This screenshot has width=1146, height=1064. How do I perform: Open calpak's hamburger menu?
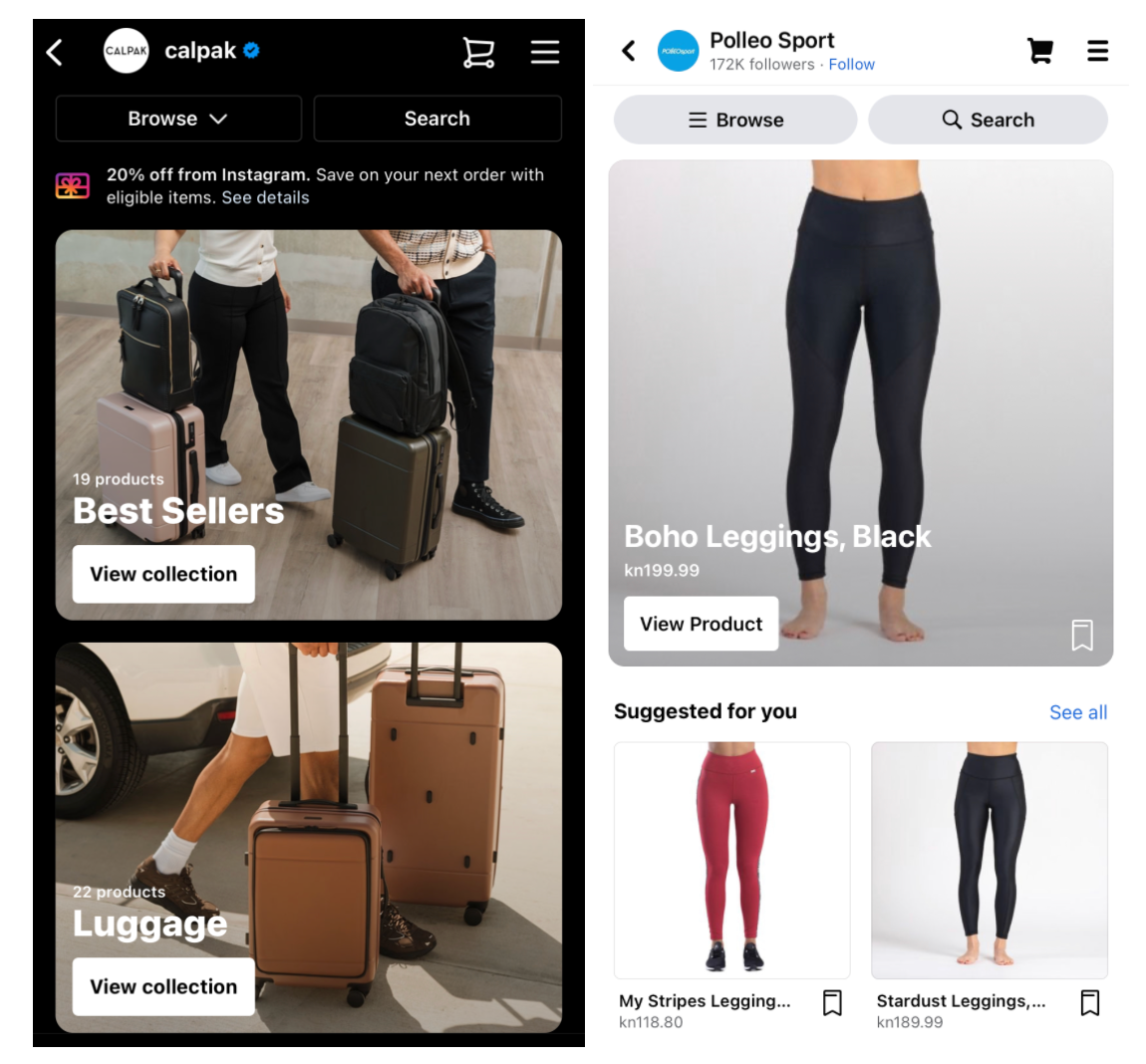point(544,52)
